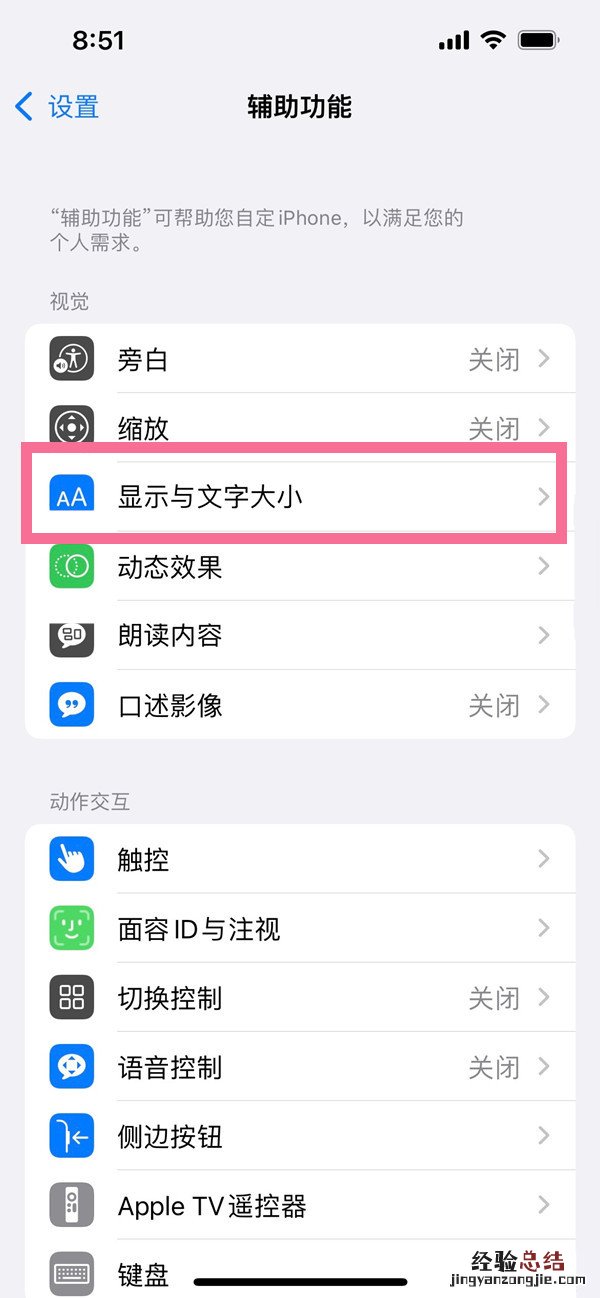
Task: Open Apple TV遥控器 settings
Action: coord(300,1205)
